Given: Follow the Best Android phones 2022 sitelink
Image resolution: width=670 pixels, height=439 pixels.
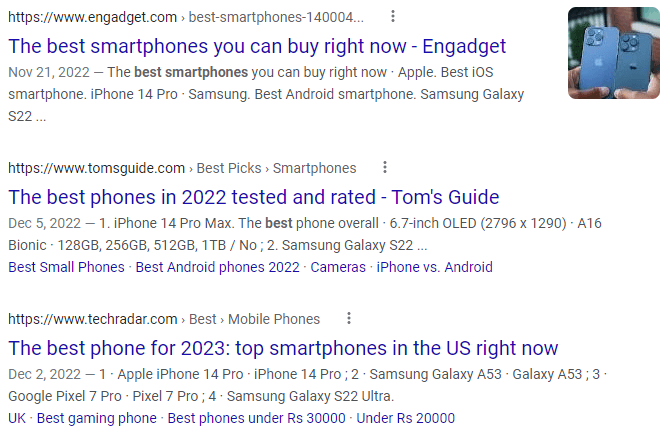Looking at the screenshot, I should point(217,267).
